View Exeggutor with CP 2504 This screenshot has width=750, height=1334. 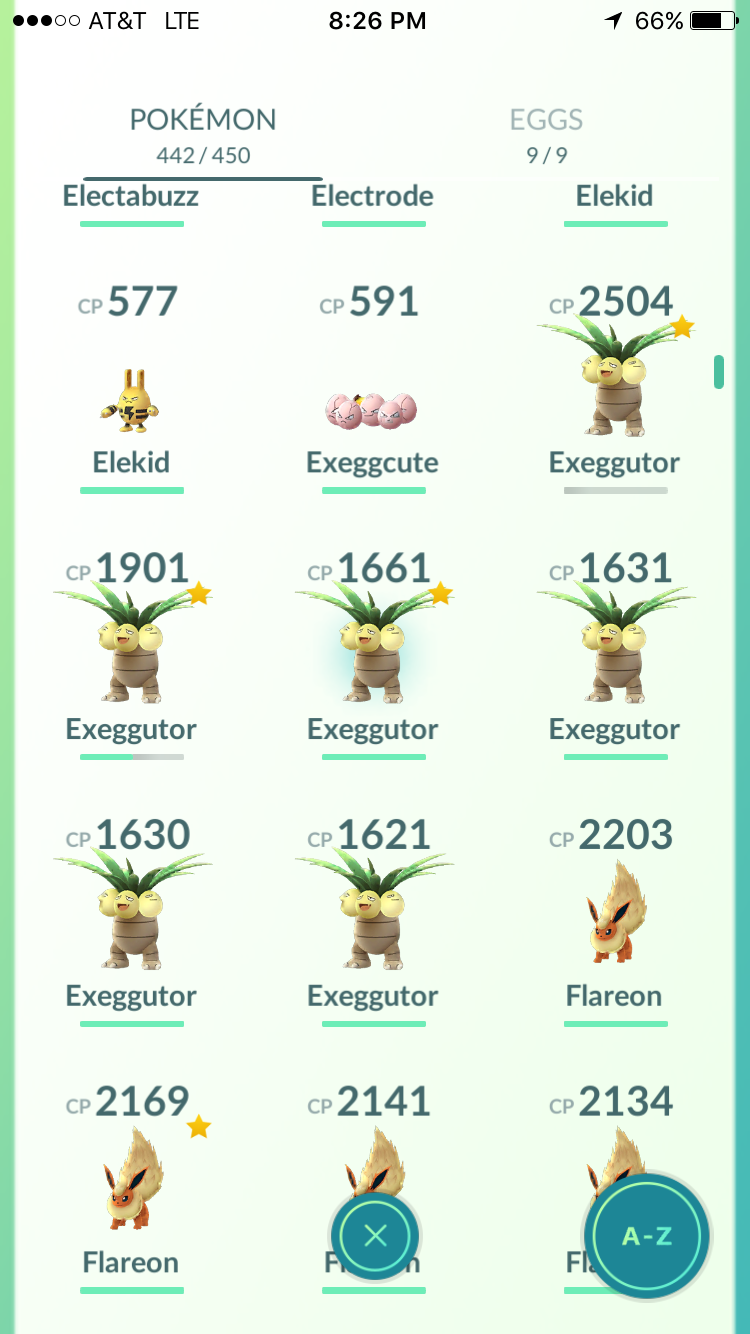coord(614,380)
